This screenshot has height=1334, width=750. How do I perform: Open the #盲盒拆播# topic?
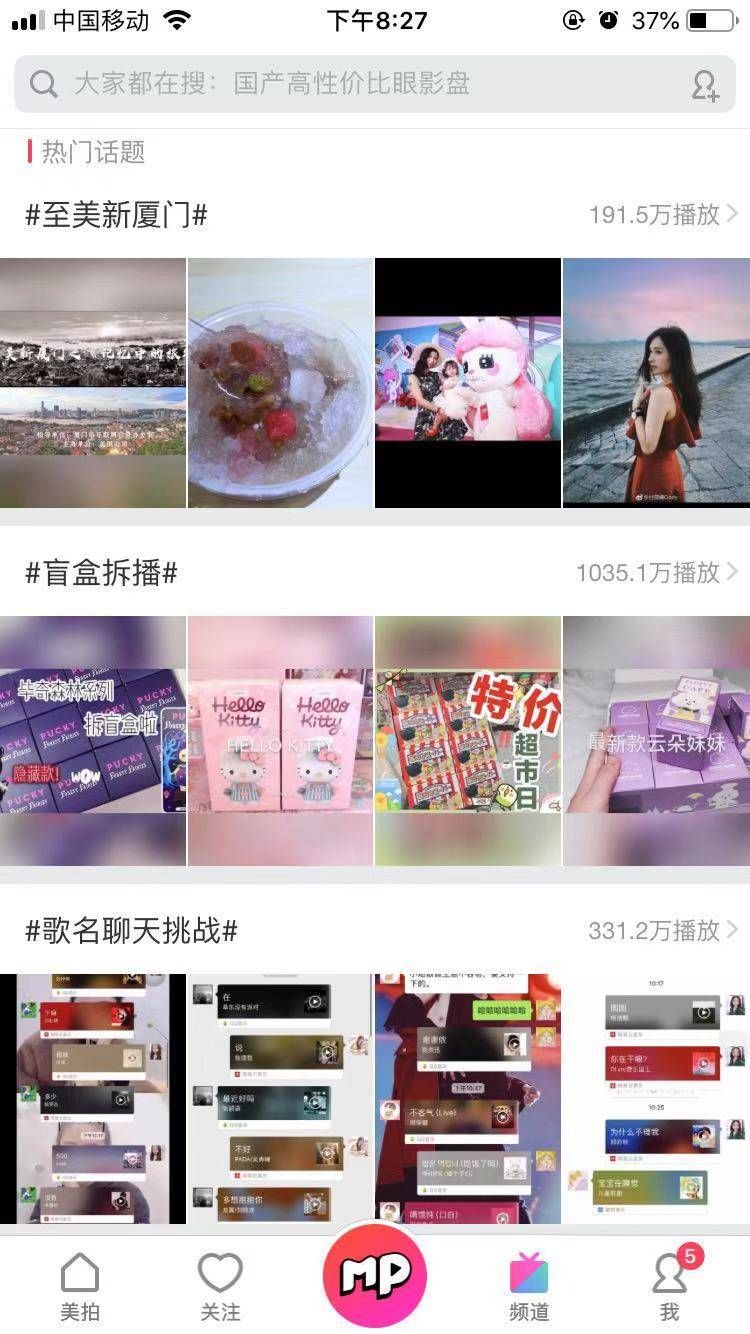(102, 573)
